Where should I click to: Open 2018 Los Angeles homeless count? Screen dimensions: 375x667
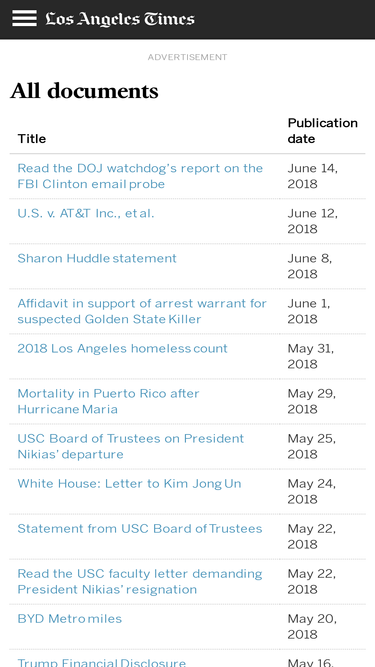[x=122, y=348]
